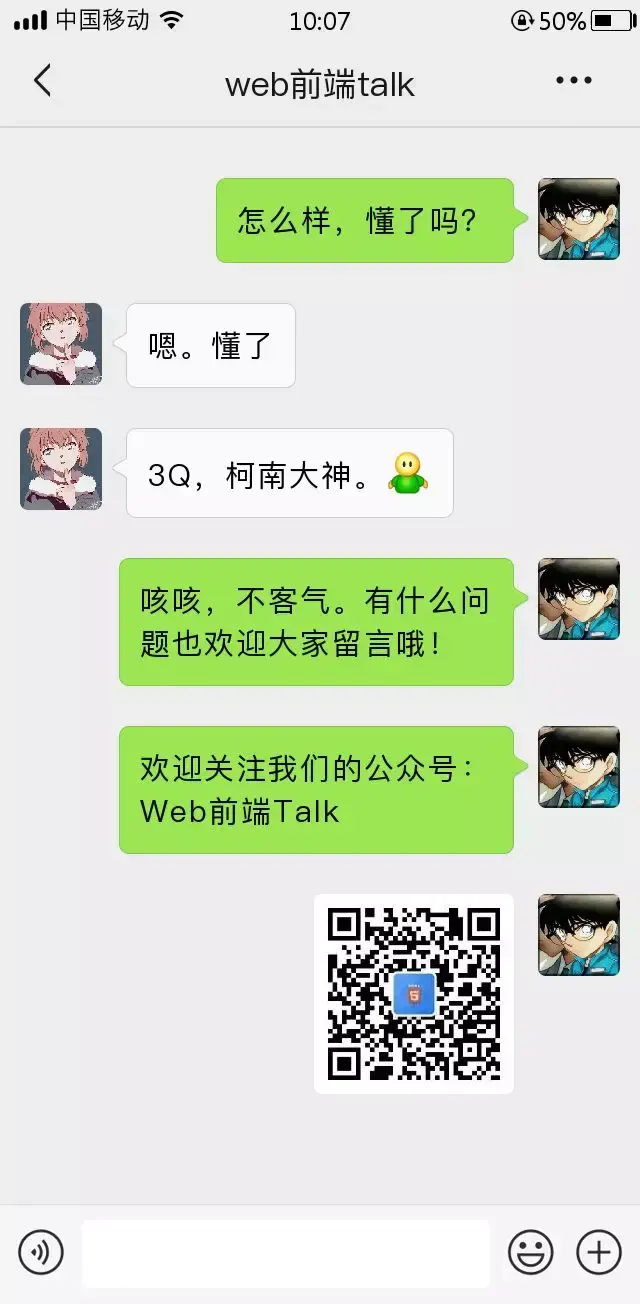Switch to voice message input
Image resolution: width=640 pixels, height=1304 pixels.
[41, 1252]
